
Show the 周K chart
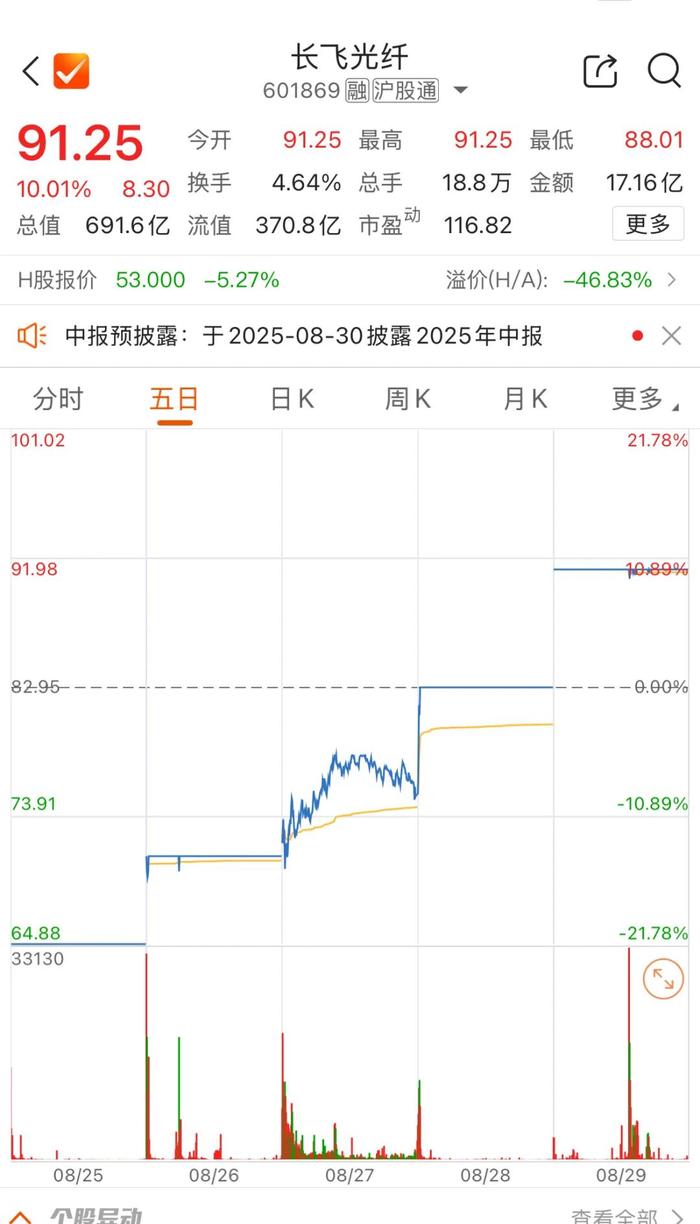tap(408, 399)
